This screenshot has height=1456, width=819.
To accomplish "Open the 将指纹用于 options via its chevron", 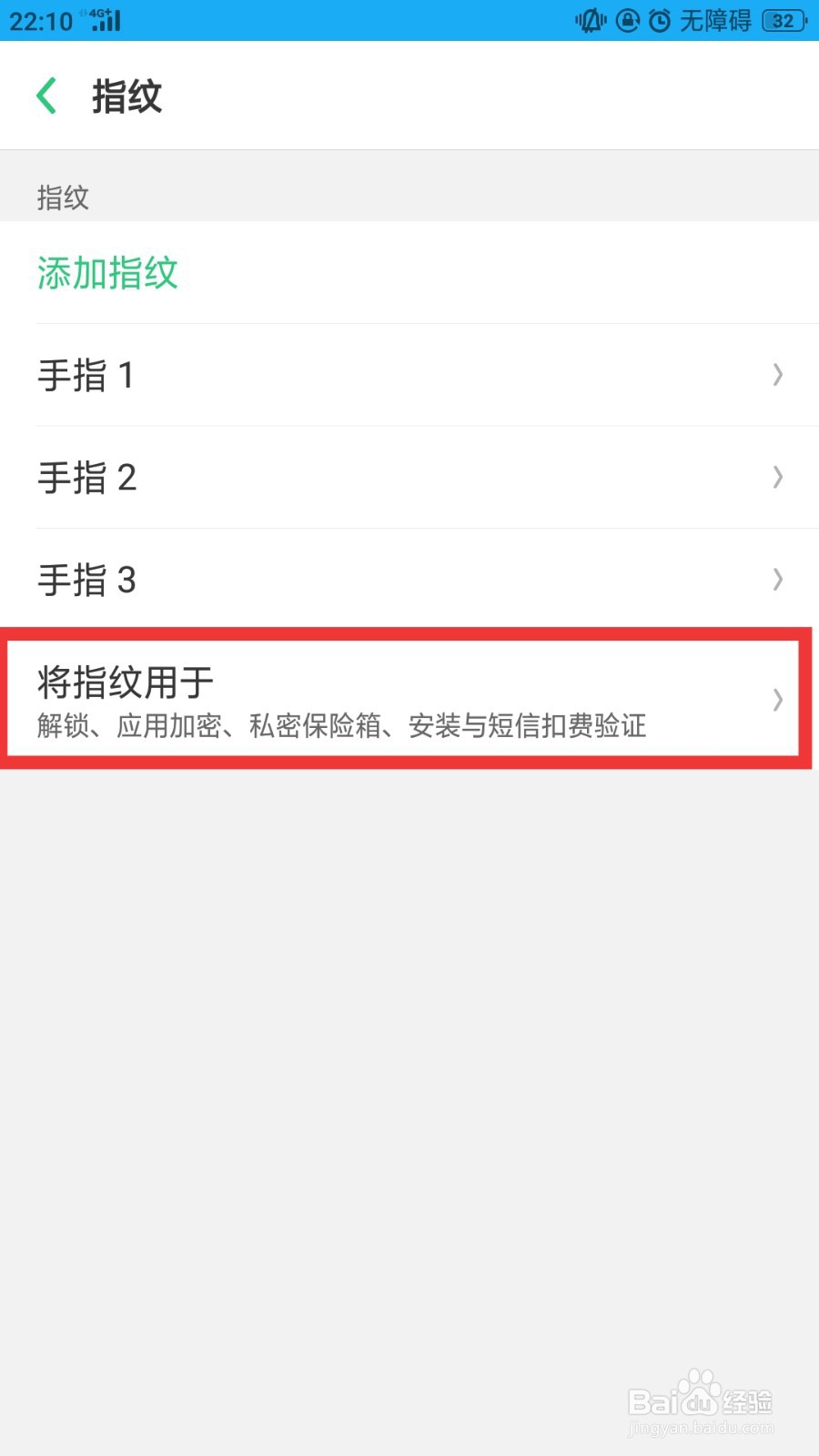I will (x=776, y=699).
